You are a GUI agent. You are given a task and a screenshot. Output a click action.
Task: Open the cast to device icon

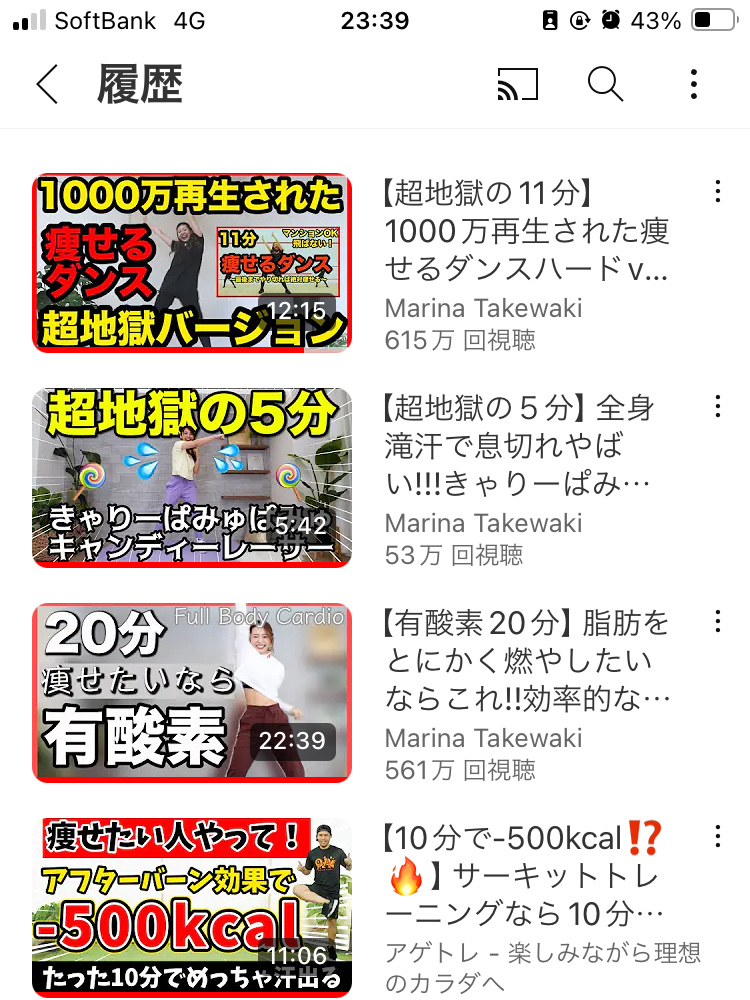pyautogui.click(x=517, y=85)
